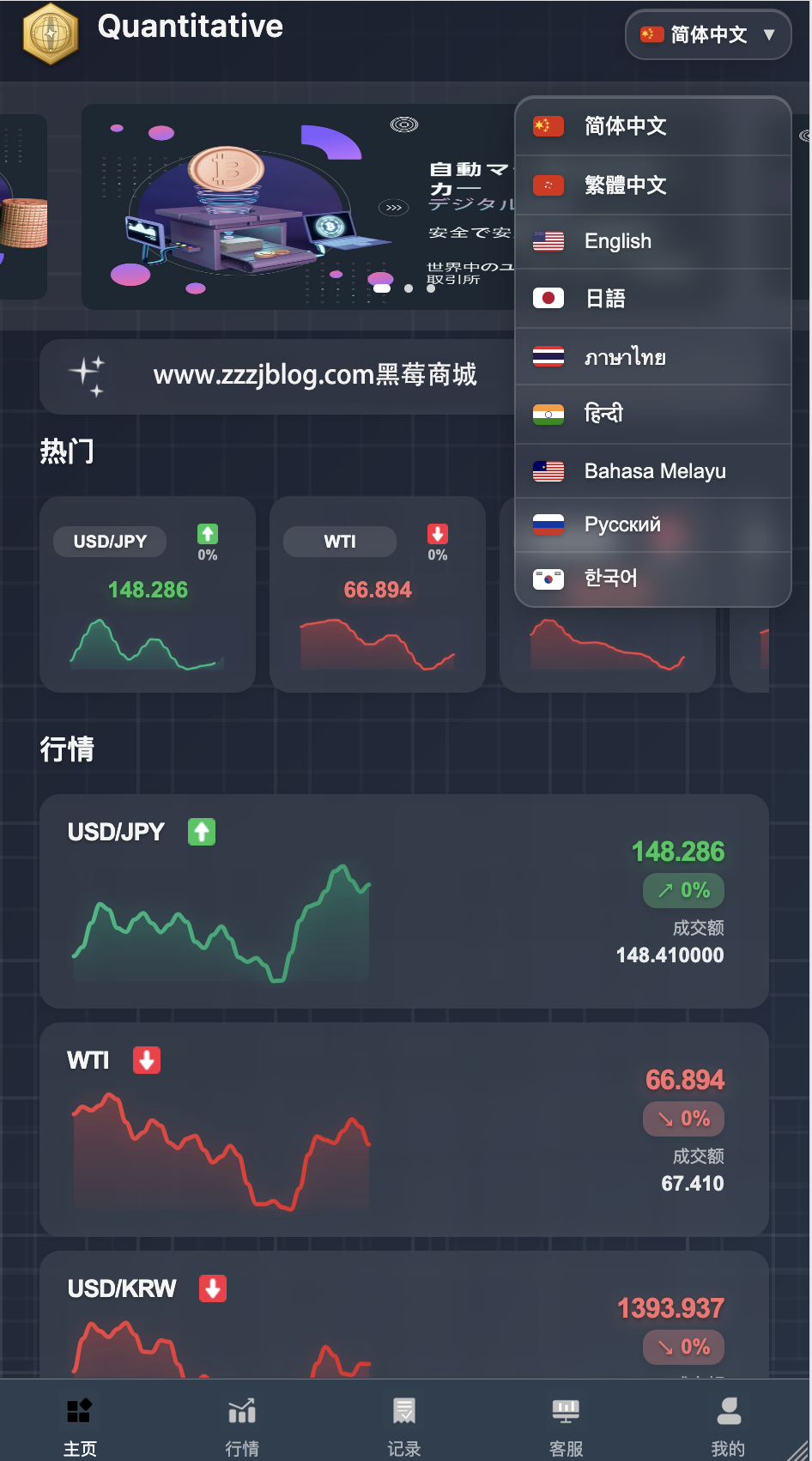The width and height of the screenshot is (812, 1461).
Task: Select 日語 in the language menu
Action: point(652,299)
